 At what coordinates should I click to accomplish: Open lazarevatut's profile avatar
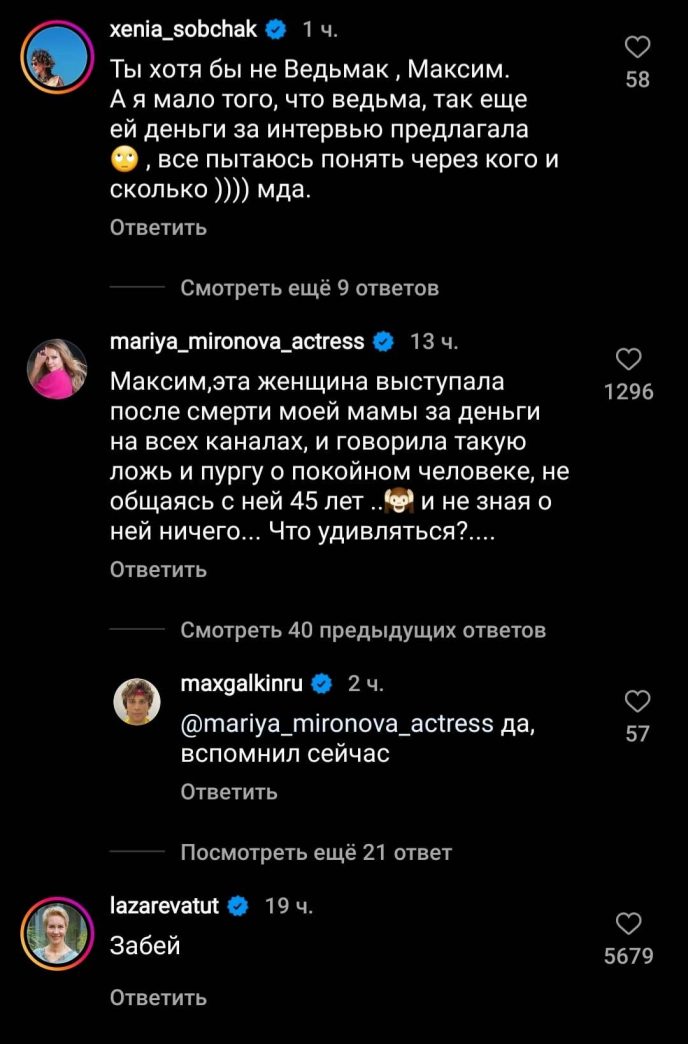point(56,932)
